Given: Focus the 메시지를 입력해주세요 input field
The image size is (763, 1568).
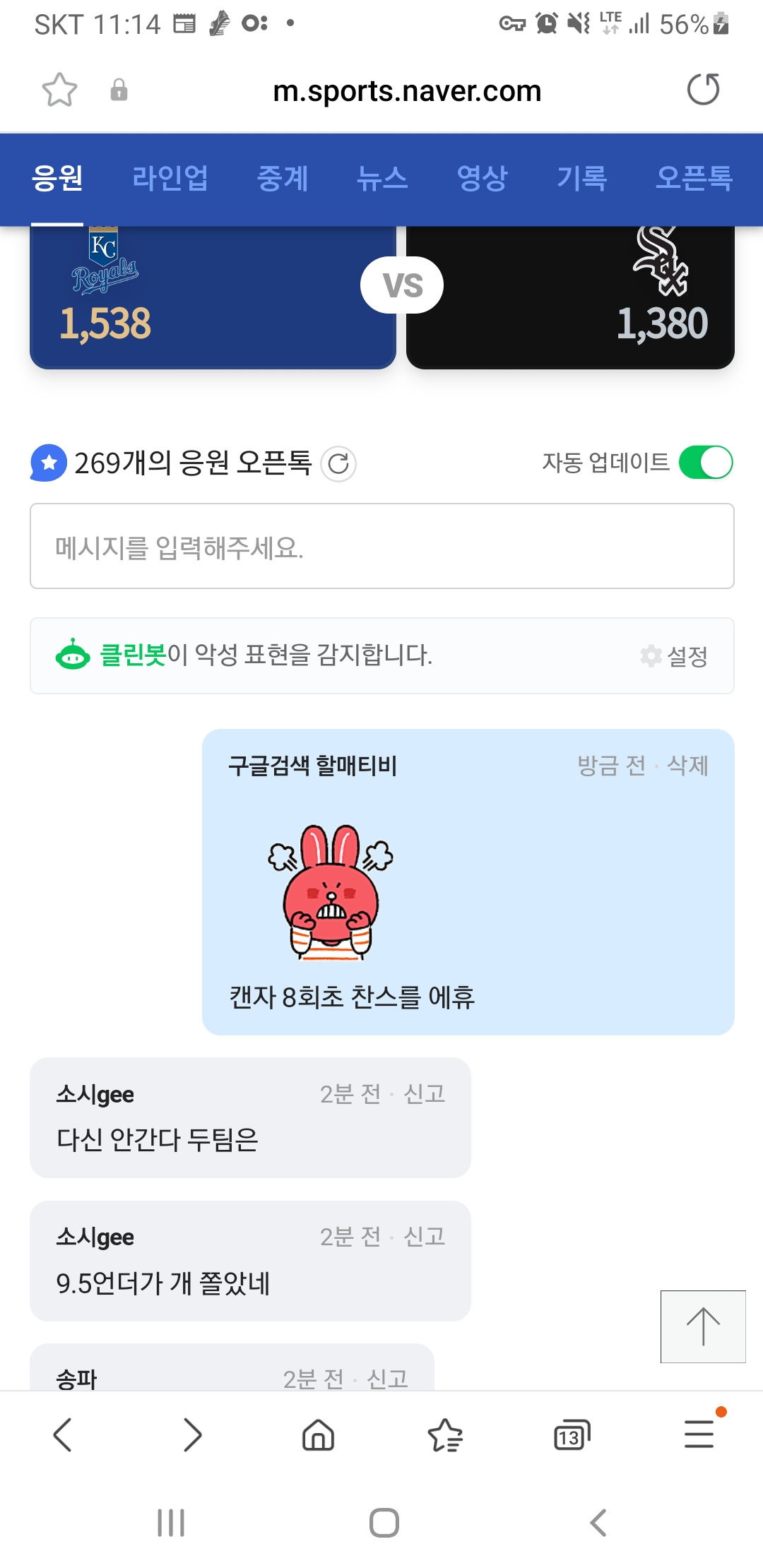Looking at the screenshot, I should pyautogui.click(x=381, y=546).
